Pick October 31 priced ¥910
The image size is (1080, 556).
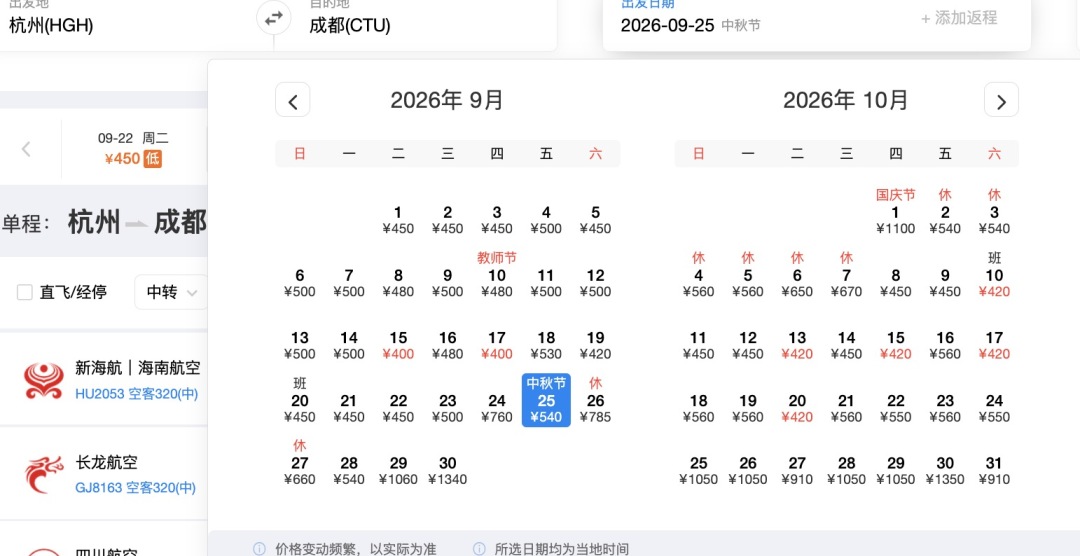coord(994,471)
